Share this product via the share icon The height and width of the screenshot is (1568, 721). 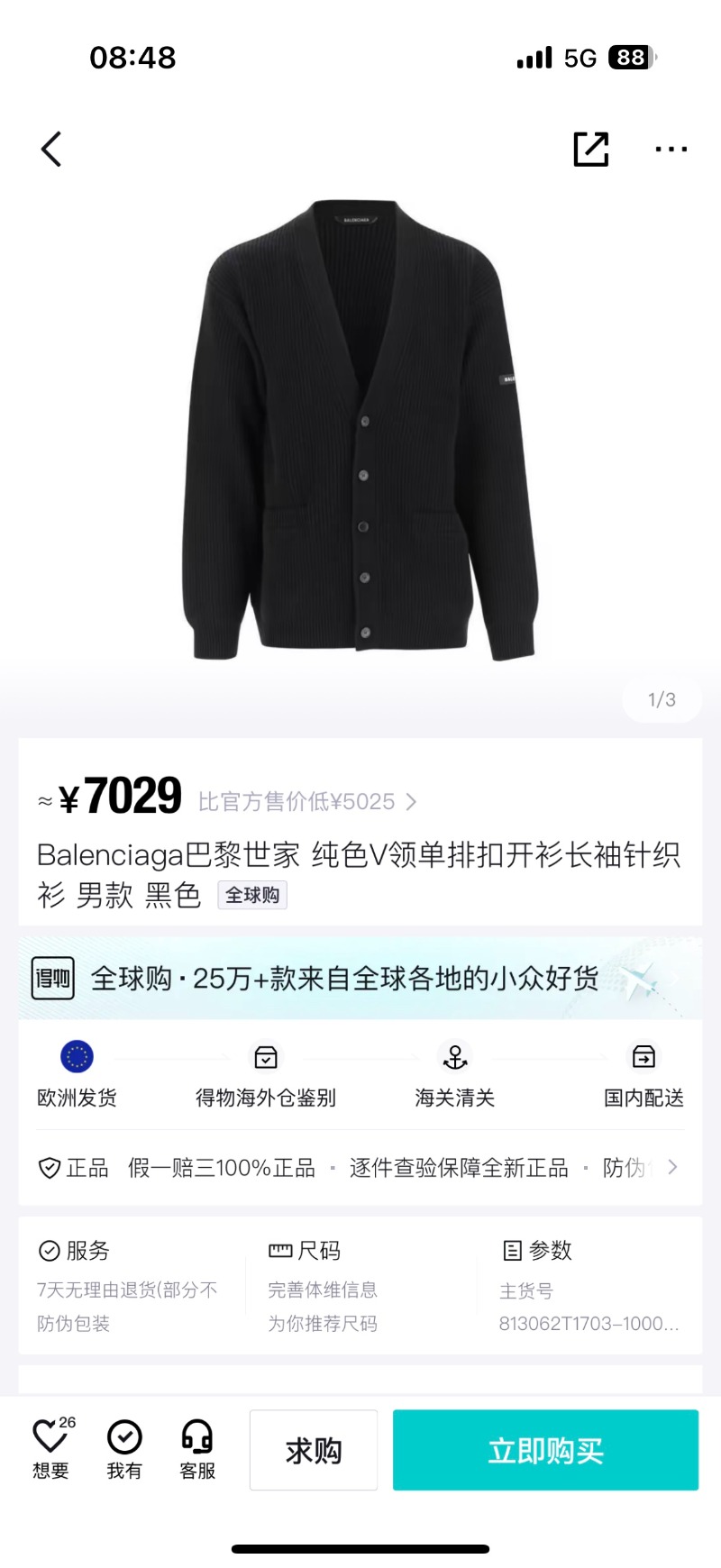591,149
